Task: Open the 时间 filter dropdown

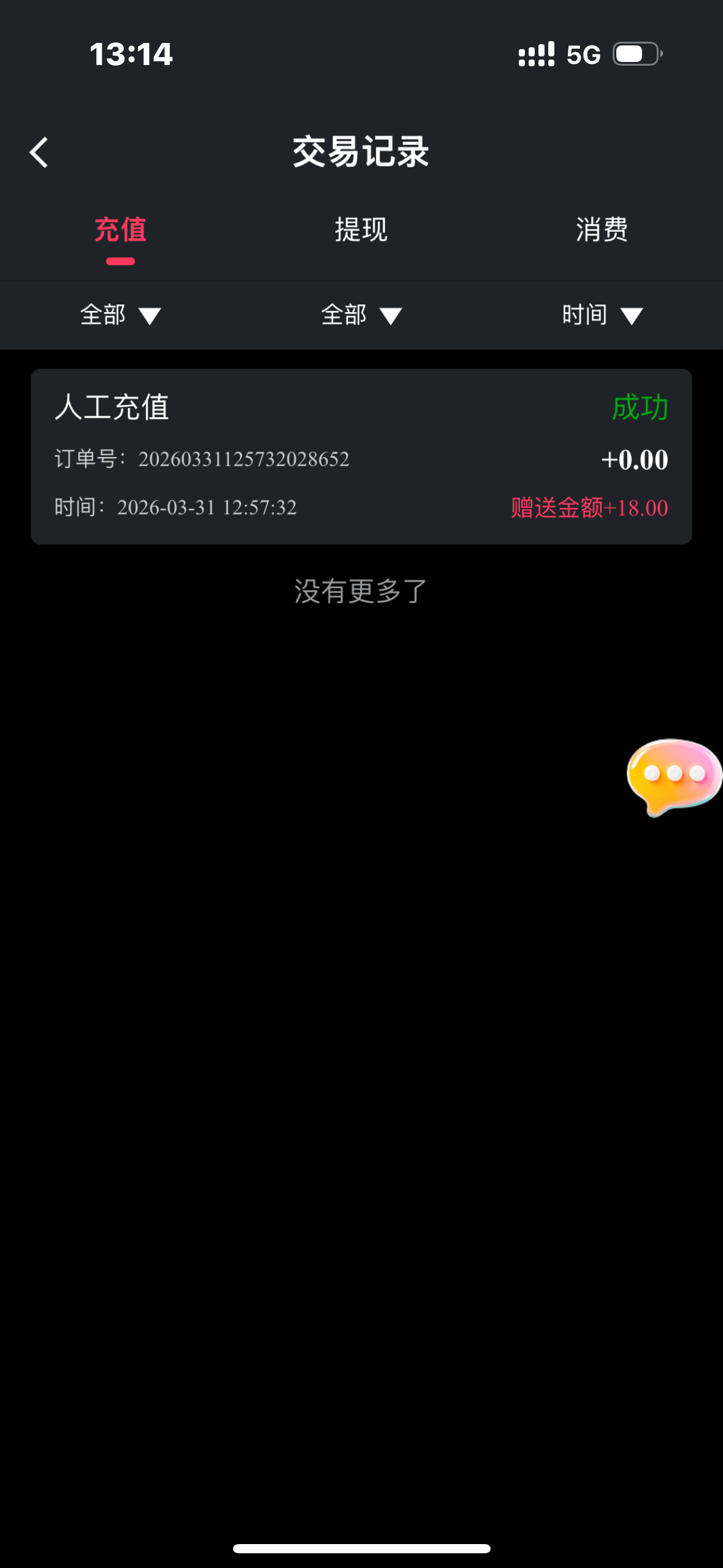Action: 602,315
